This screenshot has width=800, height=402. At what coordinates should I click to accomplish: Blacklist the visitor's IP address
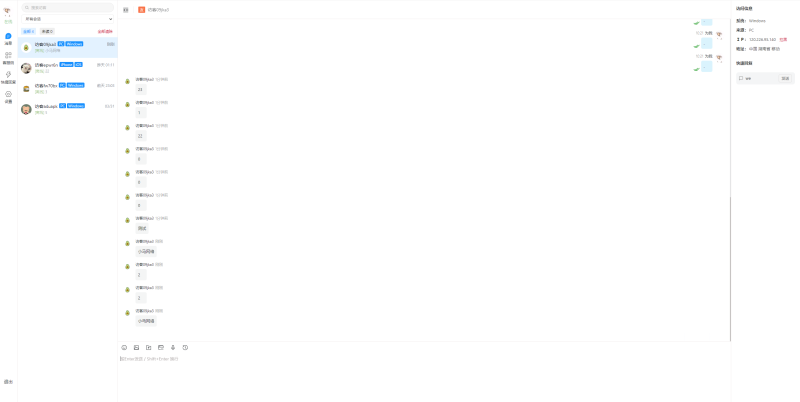click(783, 39)
